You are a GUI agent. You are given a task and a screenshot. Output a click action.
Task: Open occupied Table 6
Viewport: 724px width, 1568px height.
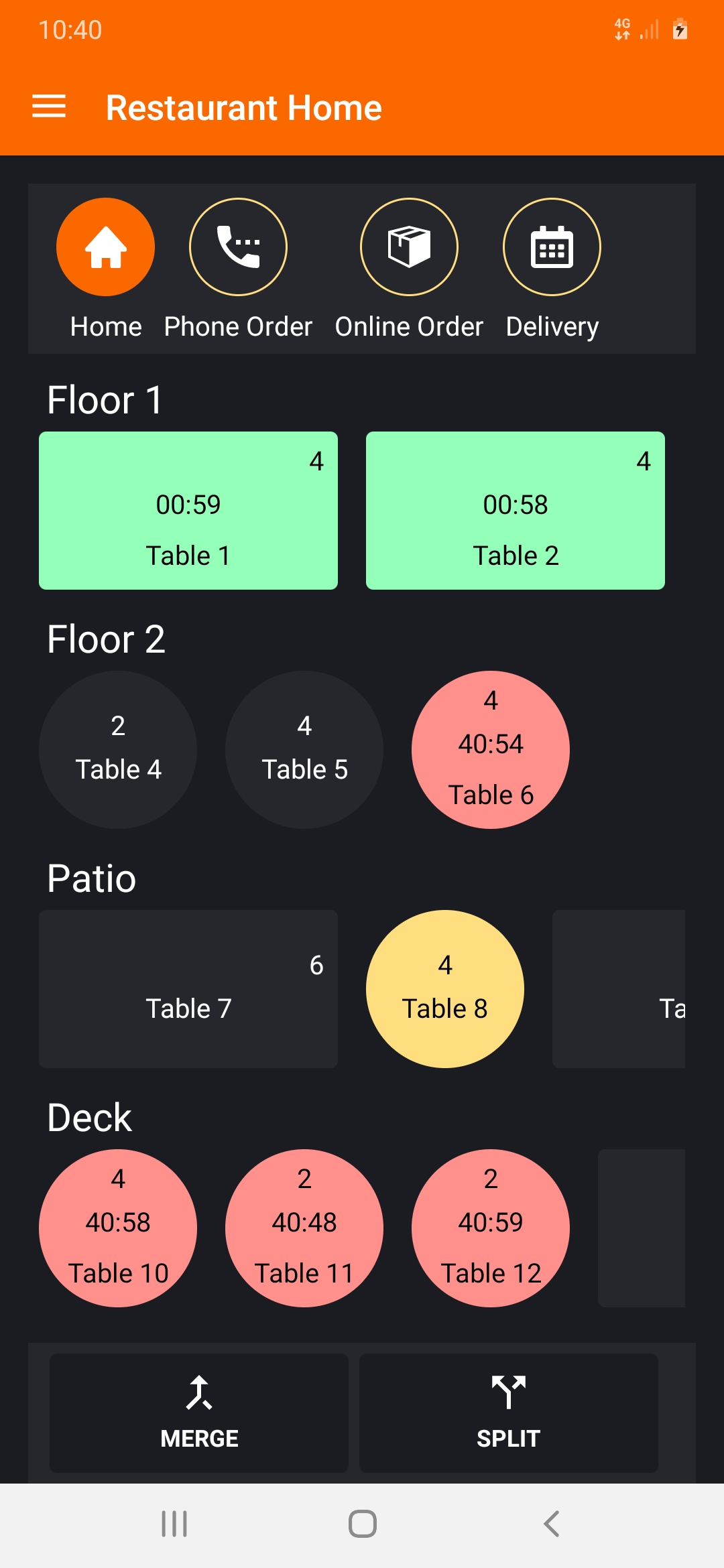(x=491, y=750)
